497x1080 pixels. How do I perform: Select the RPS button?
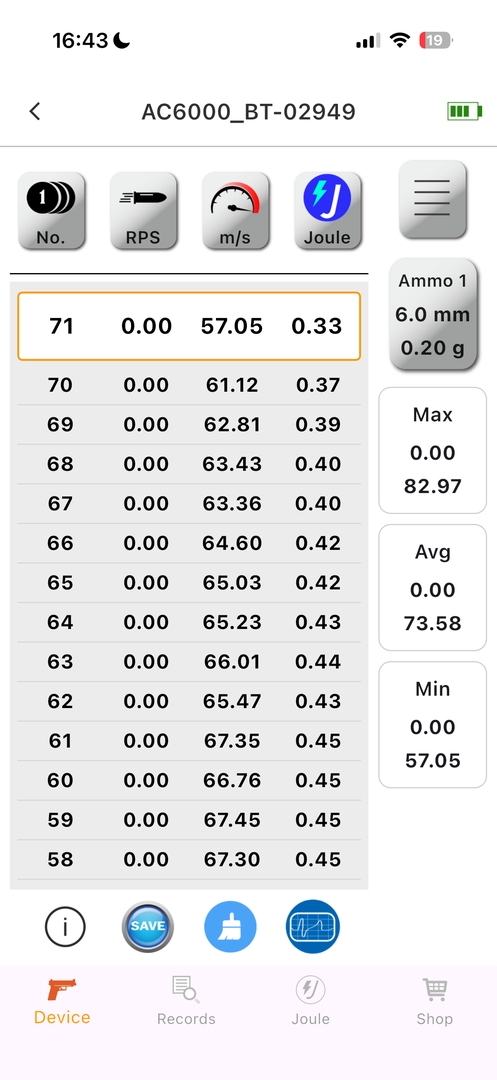(x=143, y=210)
